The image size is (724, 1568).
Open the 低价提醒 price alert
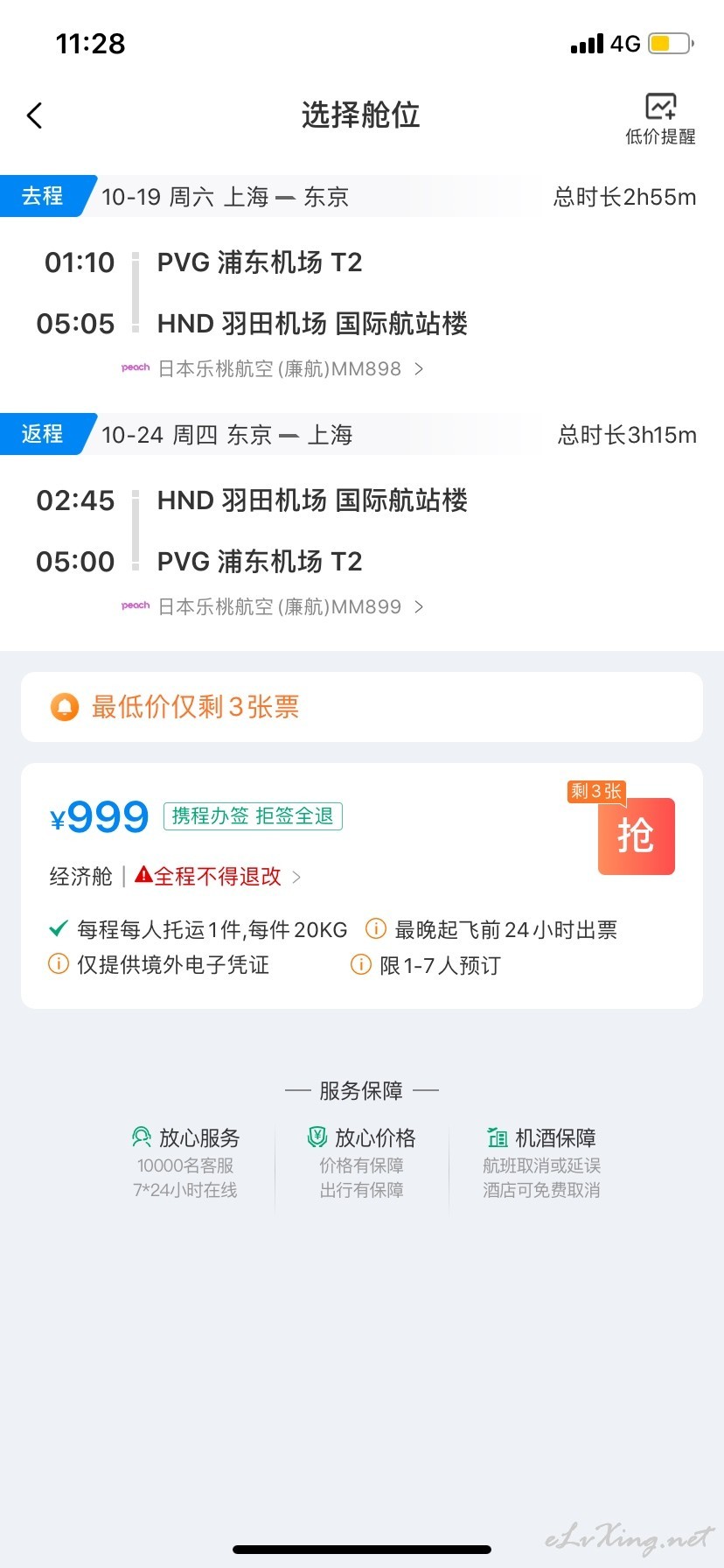[x=660, y=119]
